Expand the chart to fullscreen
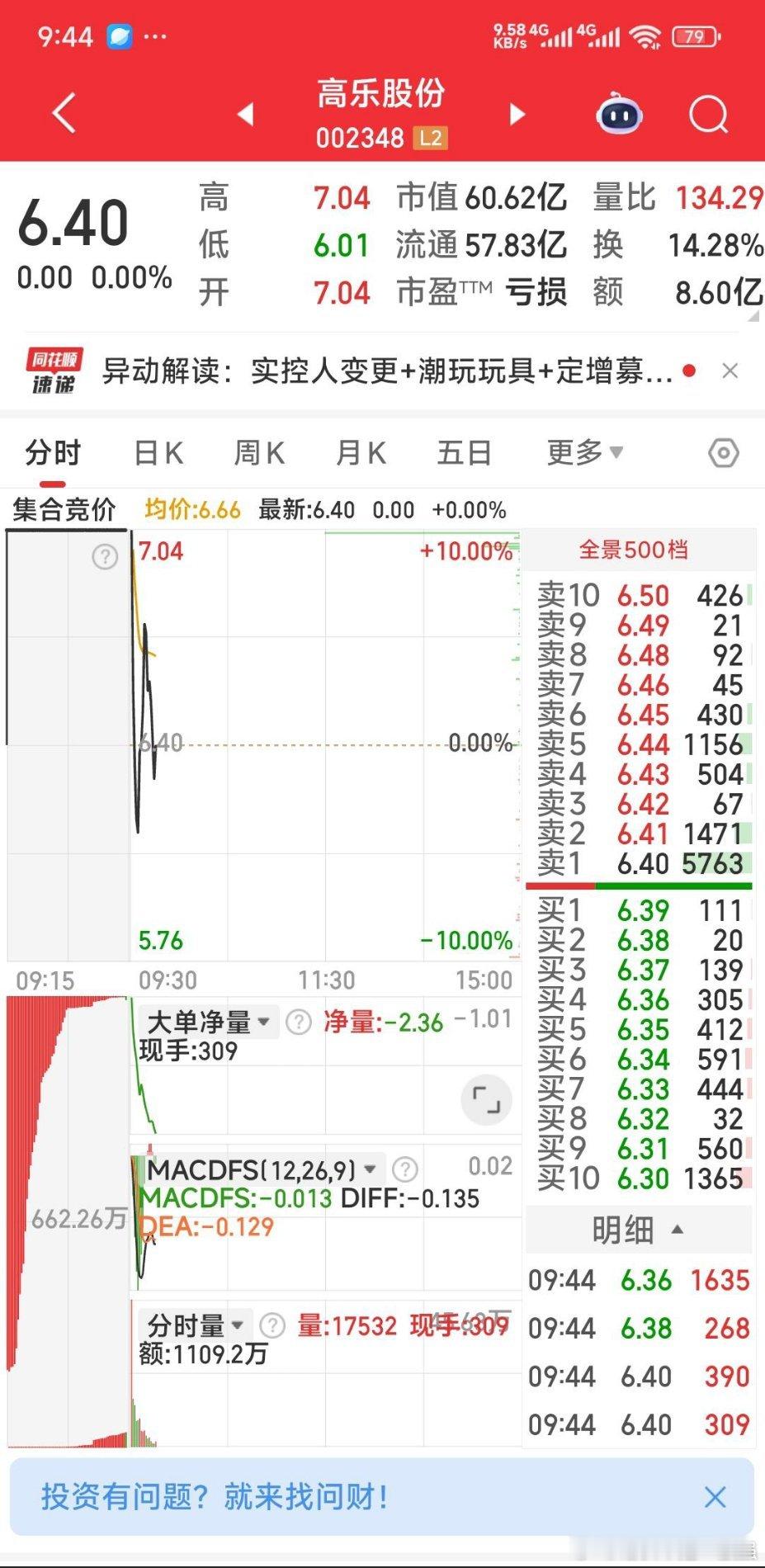Screen dimensions: 765x1568 tap(489, 1100)
